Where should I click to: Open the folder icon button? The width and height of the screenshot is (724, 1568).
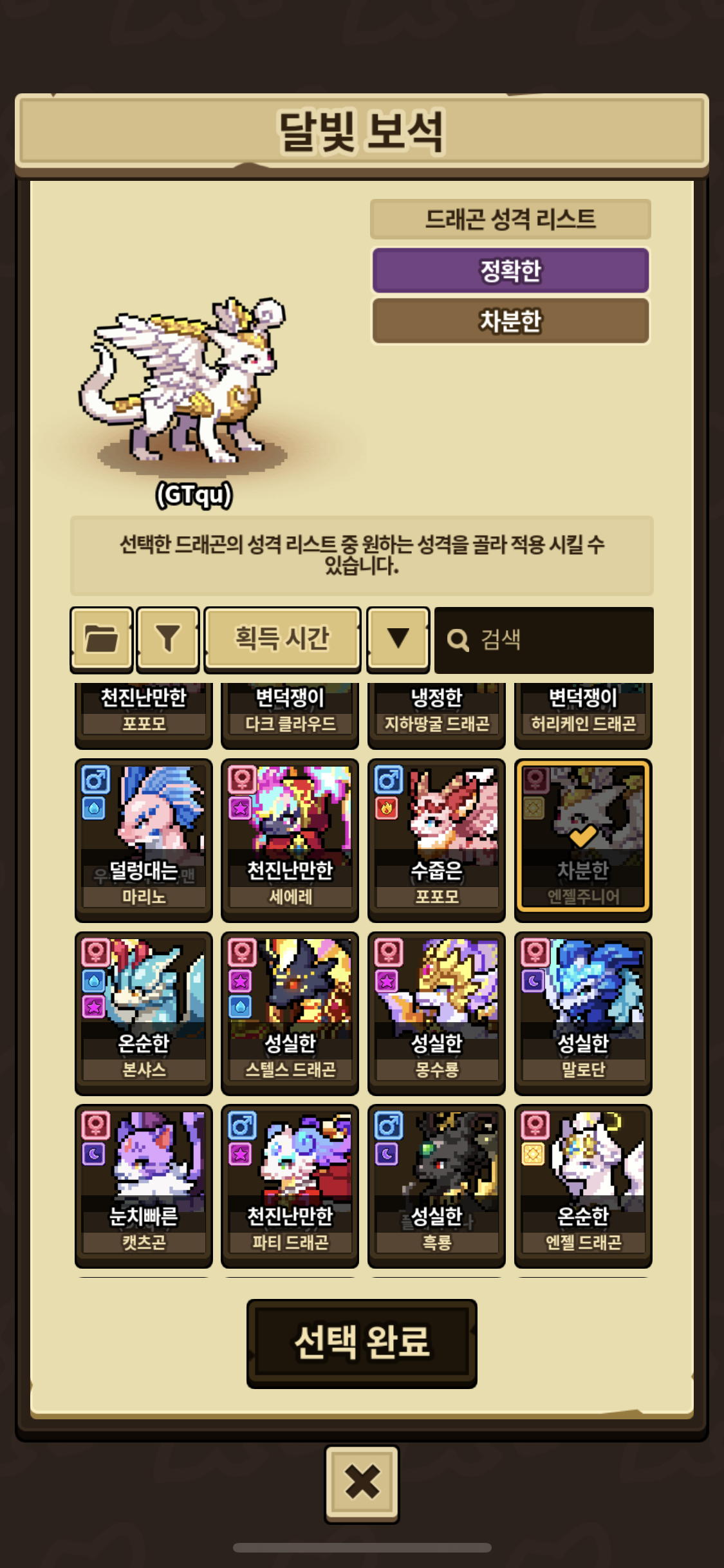pyautogui.click(x=102, y=639)
